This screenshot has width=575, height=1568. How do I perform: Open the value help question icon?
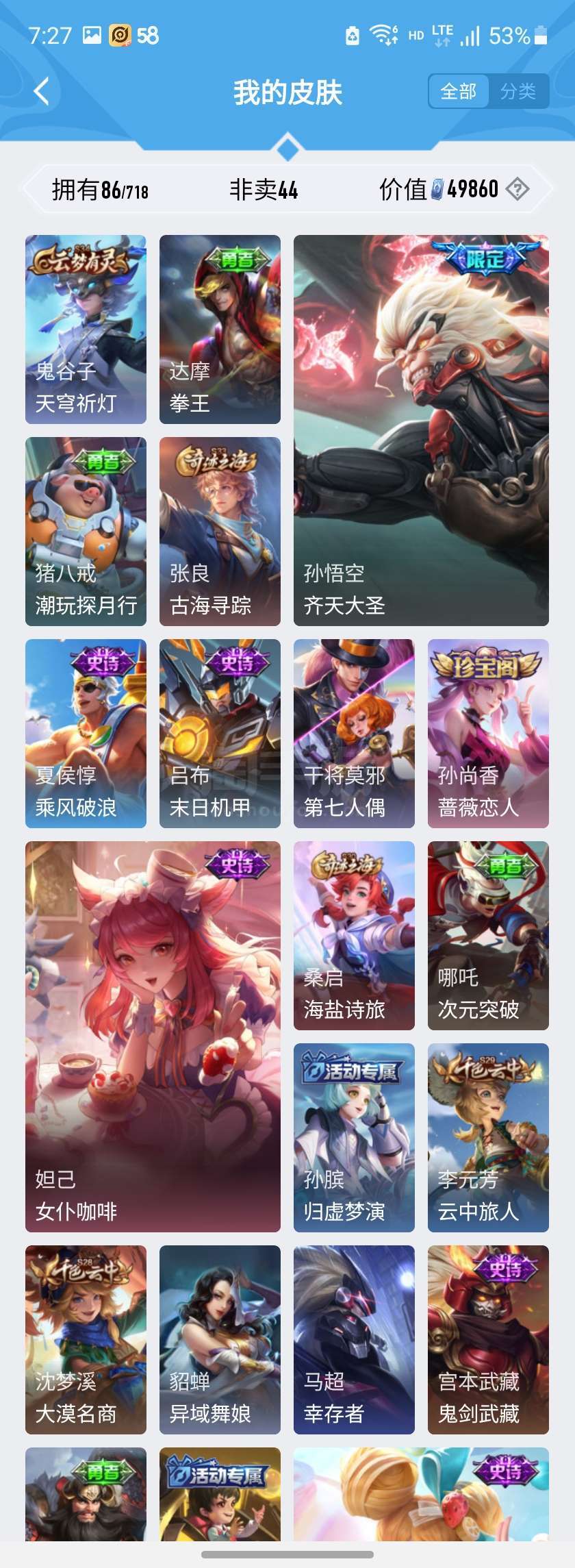click(517, 188)
